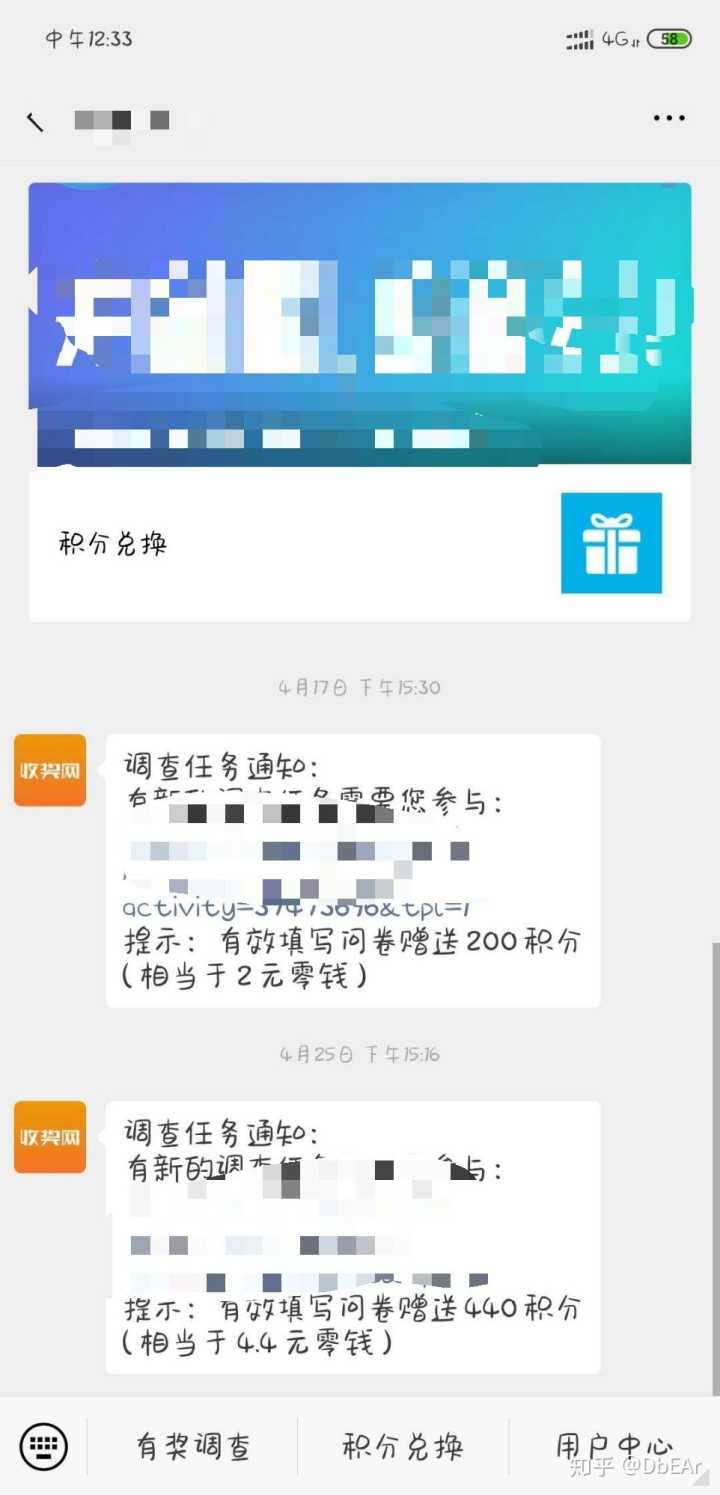Open the 积分兑换 bottom menu

click(403, 1446)
